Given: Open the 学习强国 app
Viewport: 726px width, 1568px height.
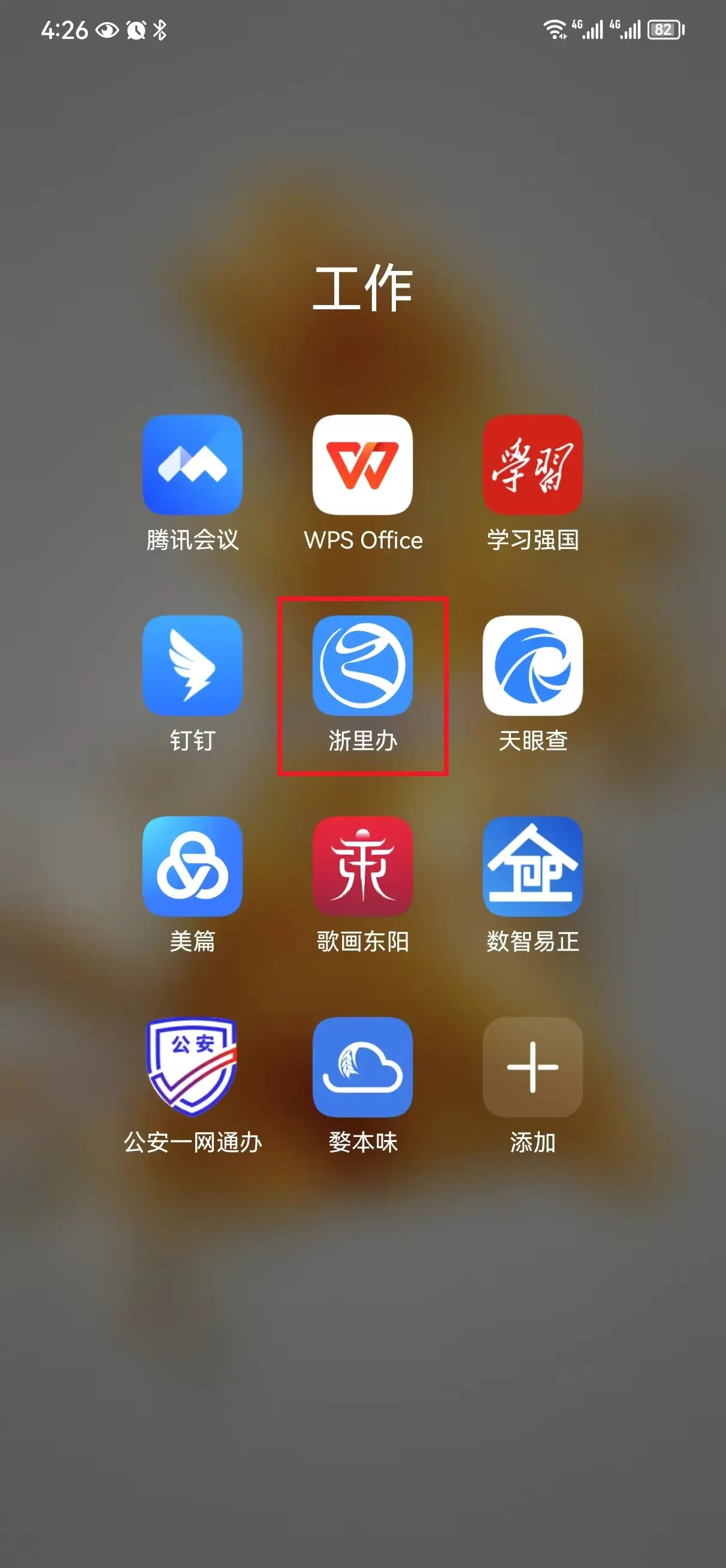Looking at the screenshot, I should (533, 465).
